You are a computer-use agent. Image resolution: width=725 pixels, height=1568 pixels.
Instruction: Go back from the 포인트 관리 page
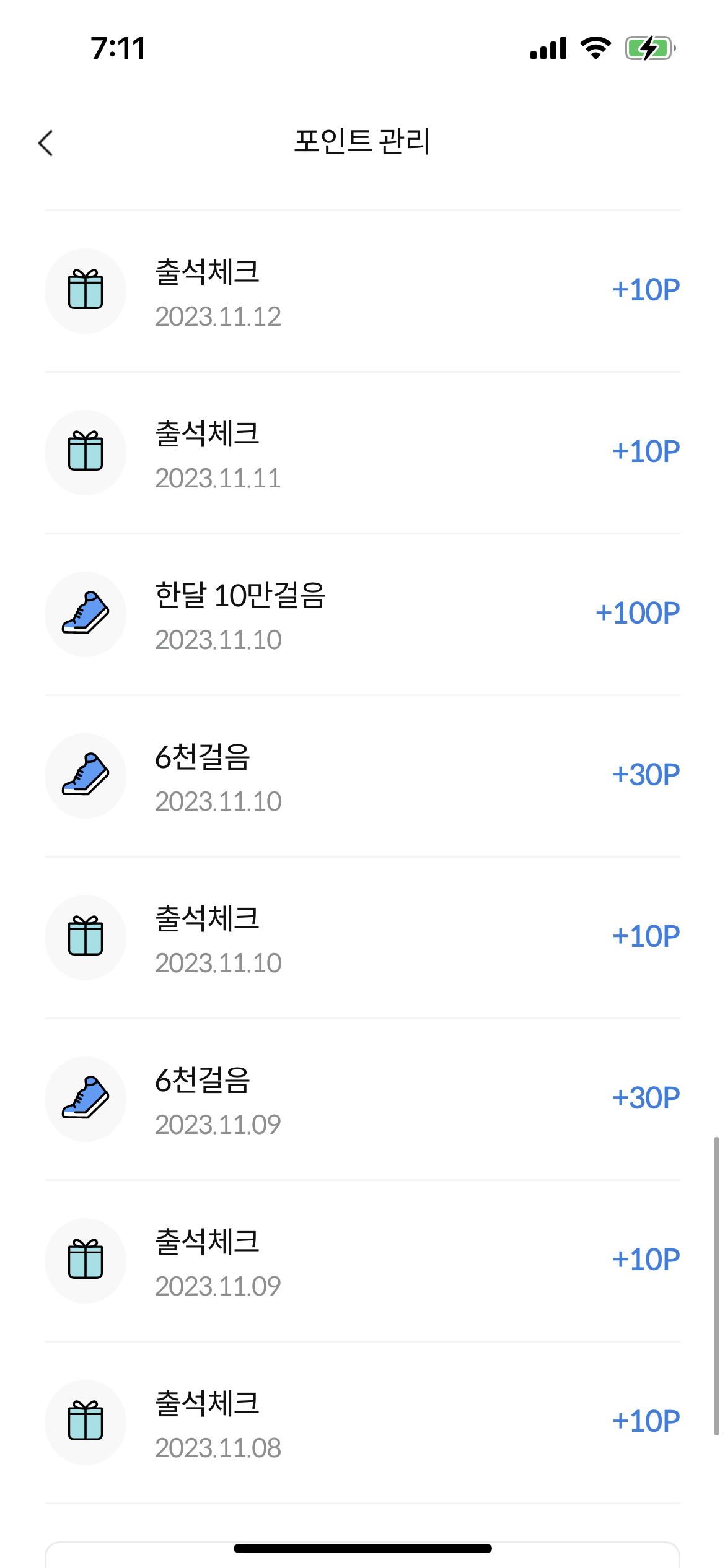(x=46, y=143)
